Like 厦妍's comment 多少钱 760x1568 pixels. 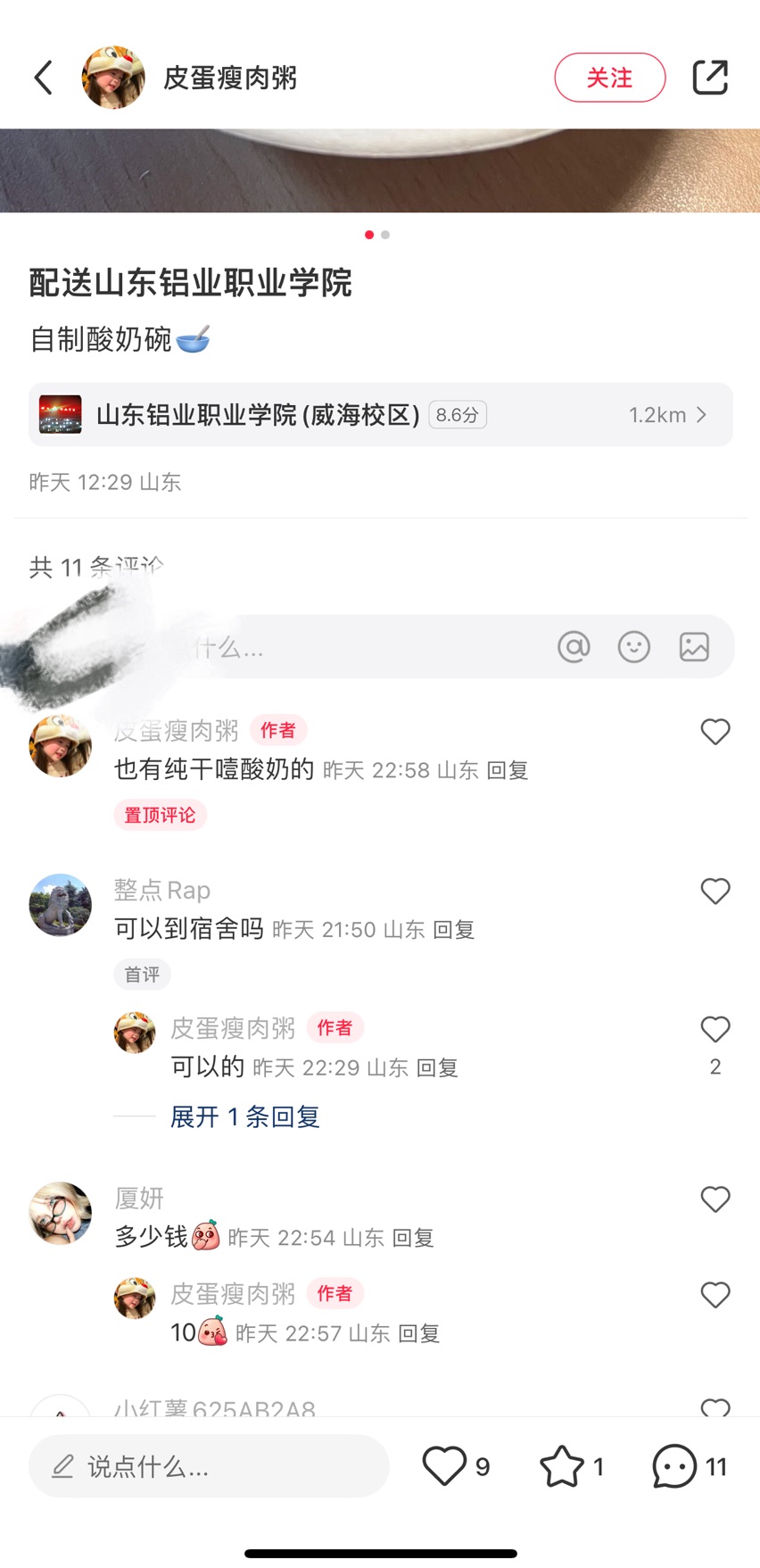pyautogui.click(x=715, y=1199)
